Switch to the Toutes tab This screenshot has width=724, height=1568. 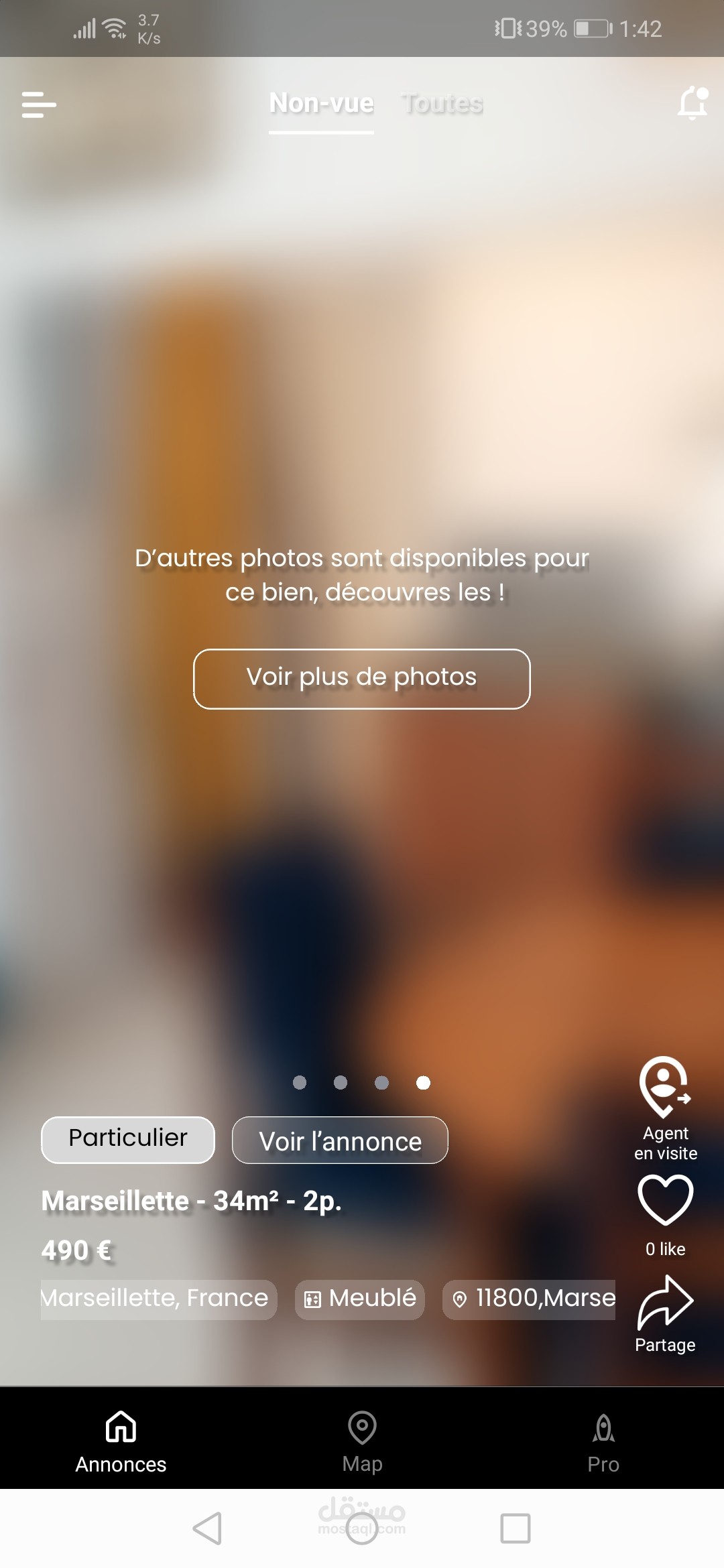click(442, 104)
